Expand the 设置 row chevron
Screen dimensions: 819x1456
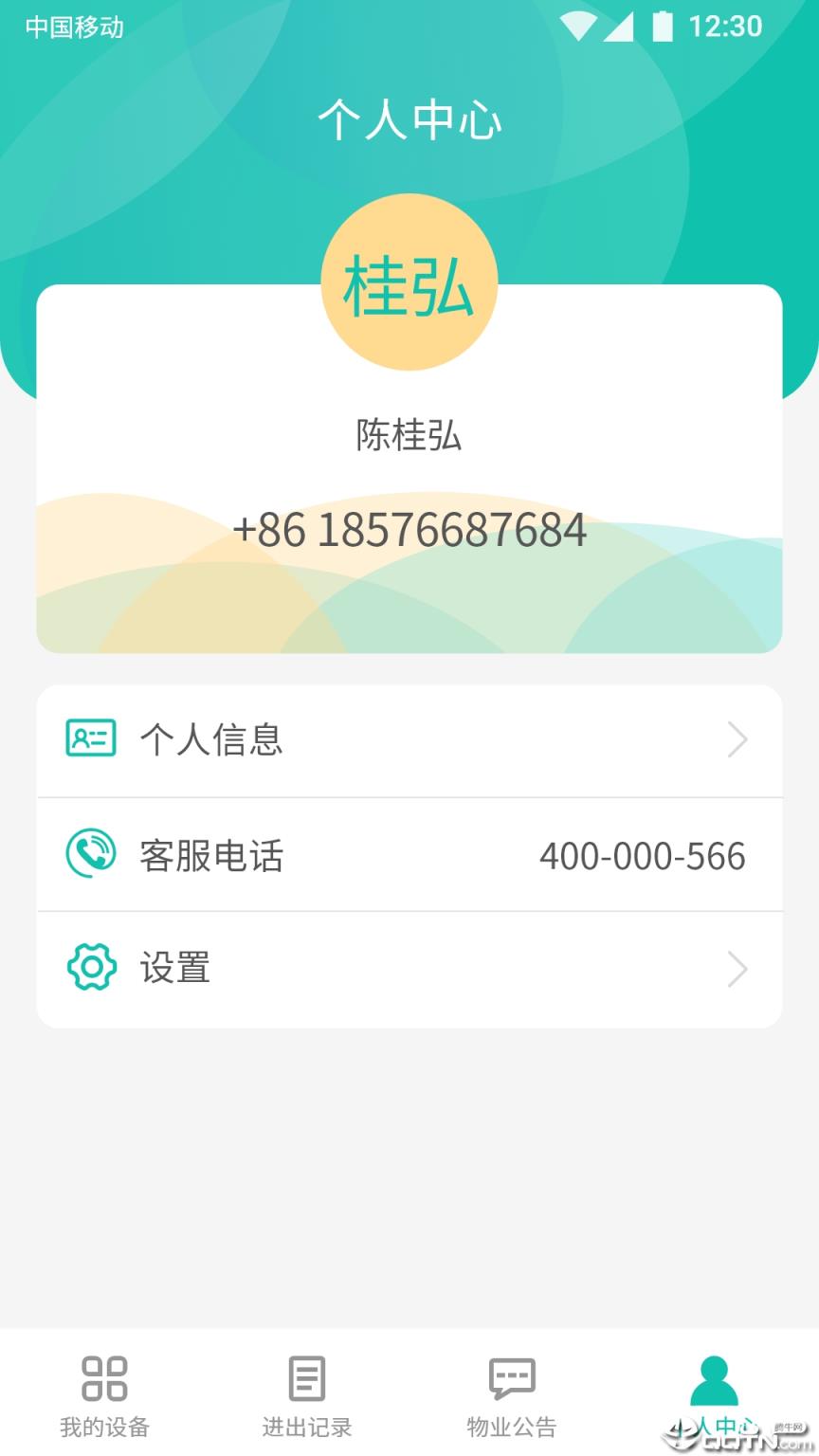[x=737, y=969]
